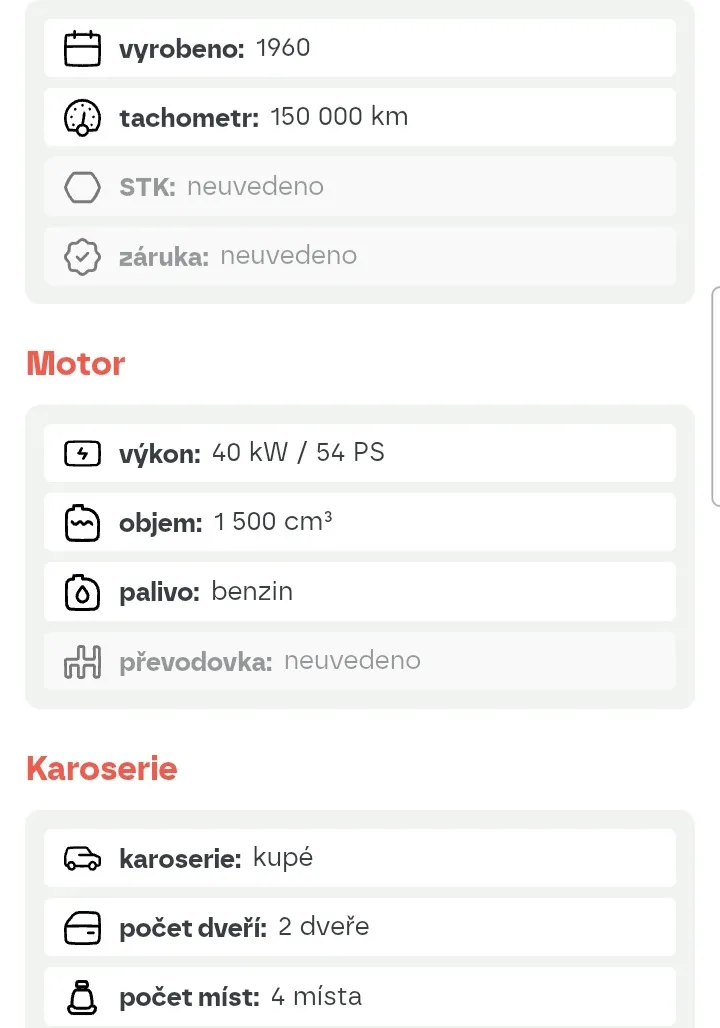Select the 150 000 km mileage value
Image resolution: width=720 pixels, height=1028 pixels.
tap(338, 117)
